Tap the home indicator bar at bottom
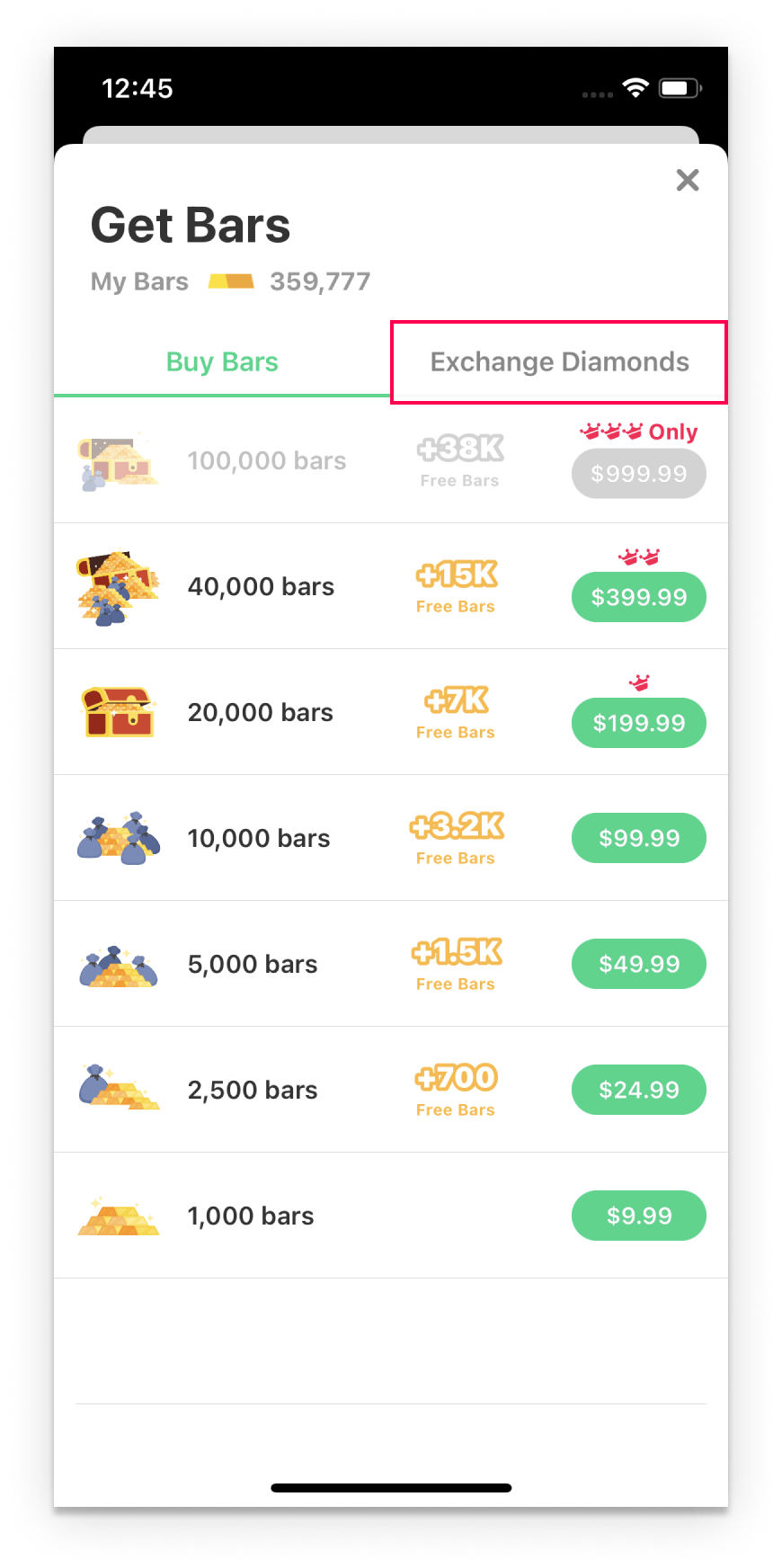Image resolution: width=782 pixels, height=1568 pixels. pos(391,1487)
